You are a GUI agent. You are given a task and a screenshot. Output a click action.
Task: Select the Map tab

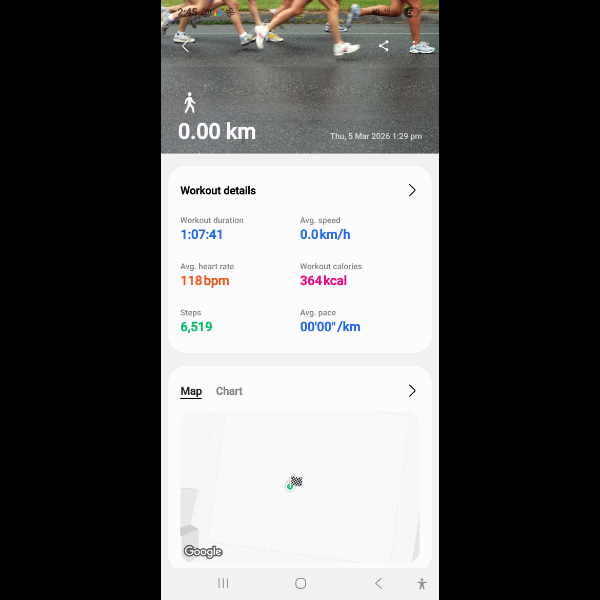pos(191,391)
